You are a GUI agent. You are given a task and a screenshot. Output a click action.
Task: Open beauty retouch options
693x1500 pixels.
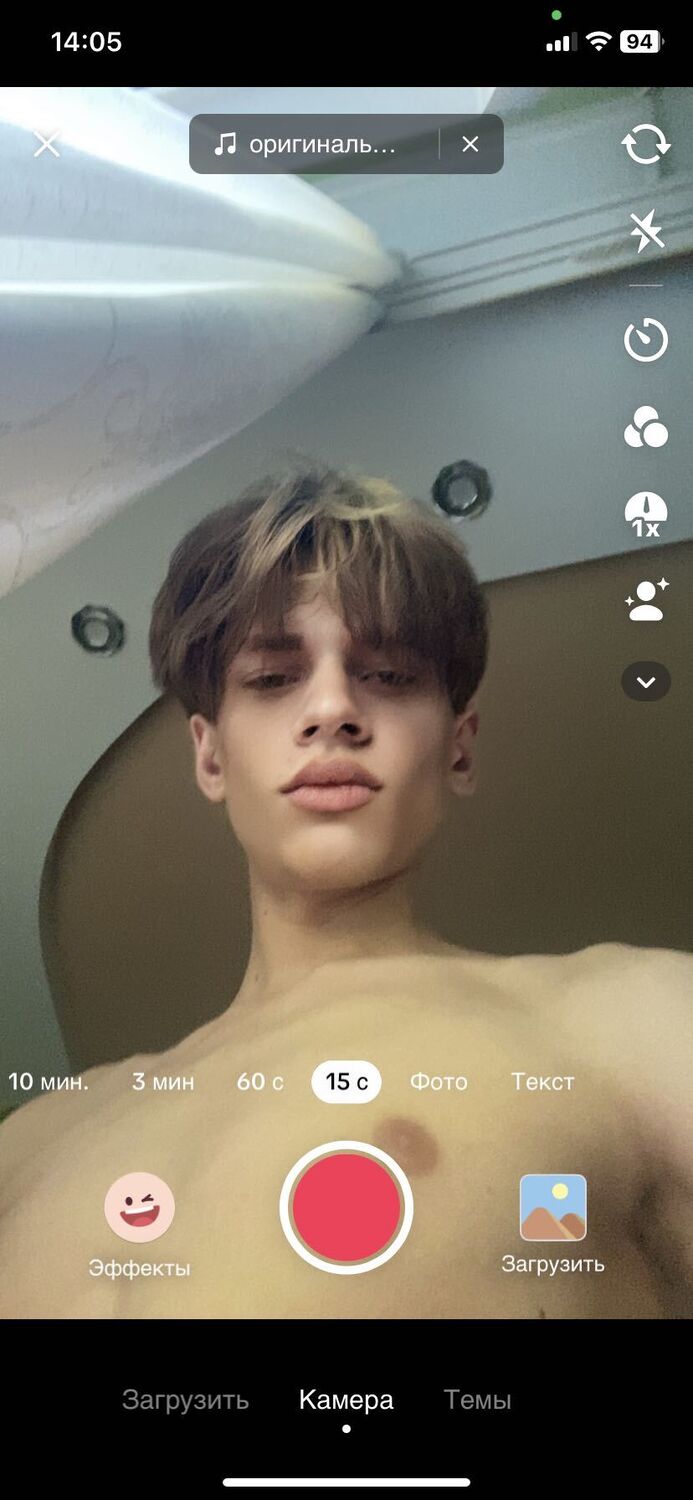tap(646, 602)
